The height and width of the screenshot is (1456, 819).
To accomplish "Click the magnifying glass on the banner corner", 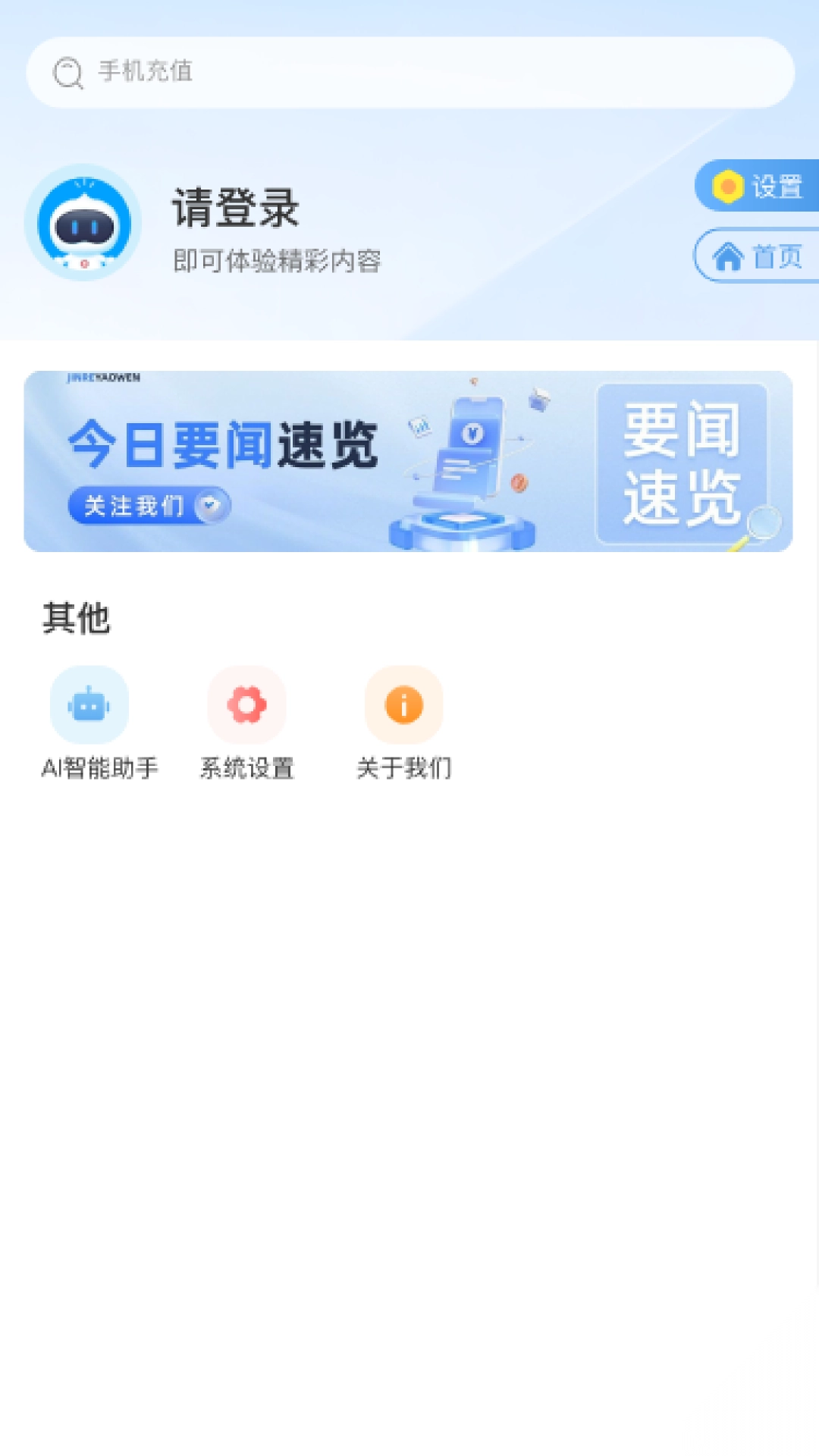I will coord(766,523).
